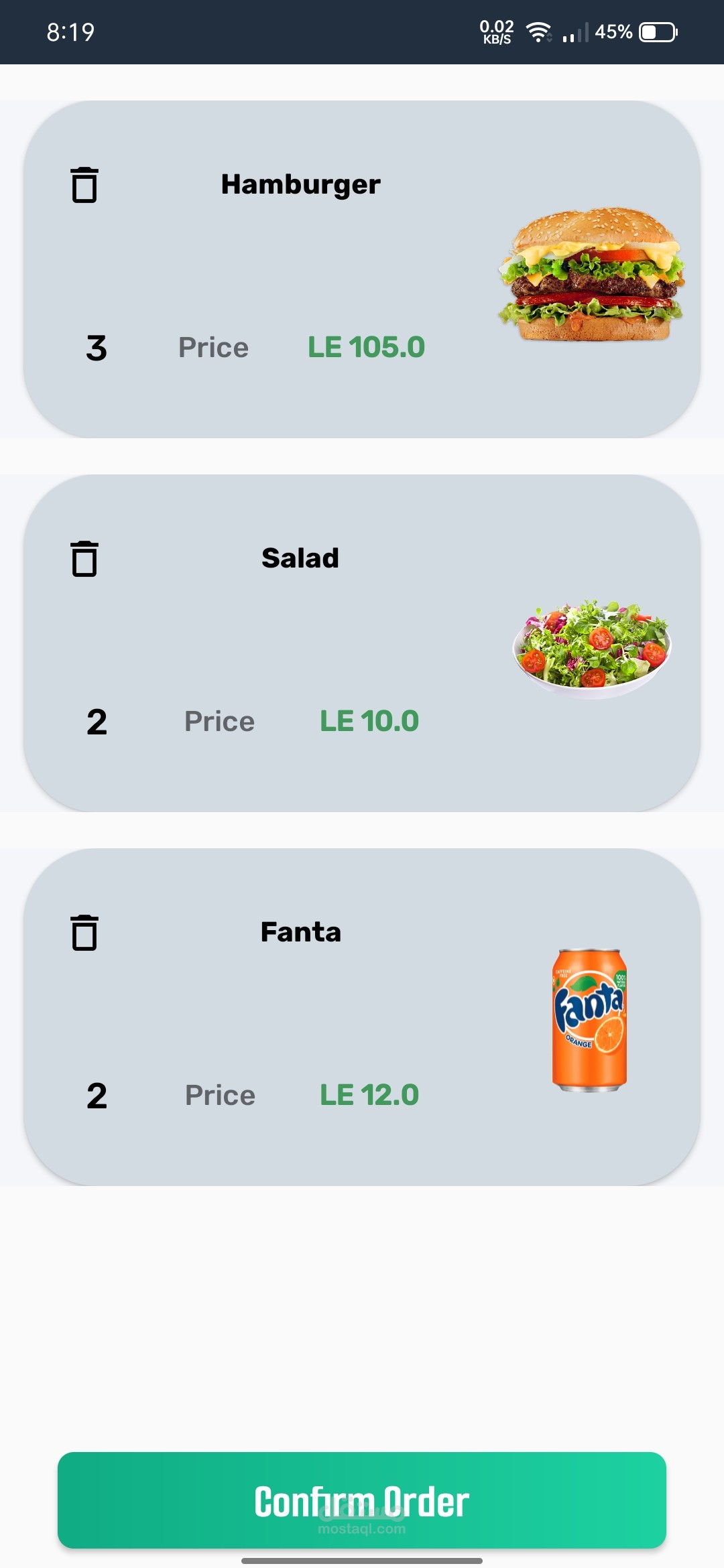Screen dimensions: 724x1568
Task: Remove the Salad item with trash icon
Action: (x=84, y=559)
